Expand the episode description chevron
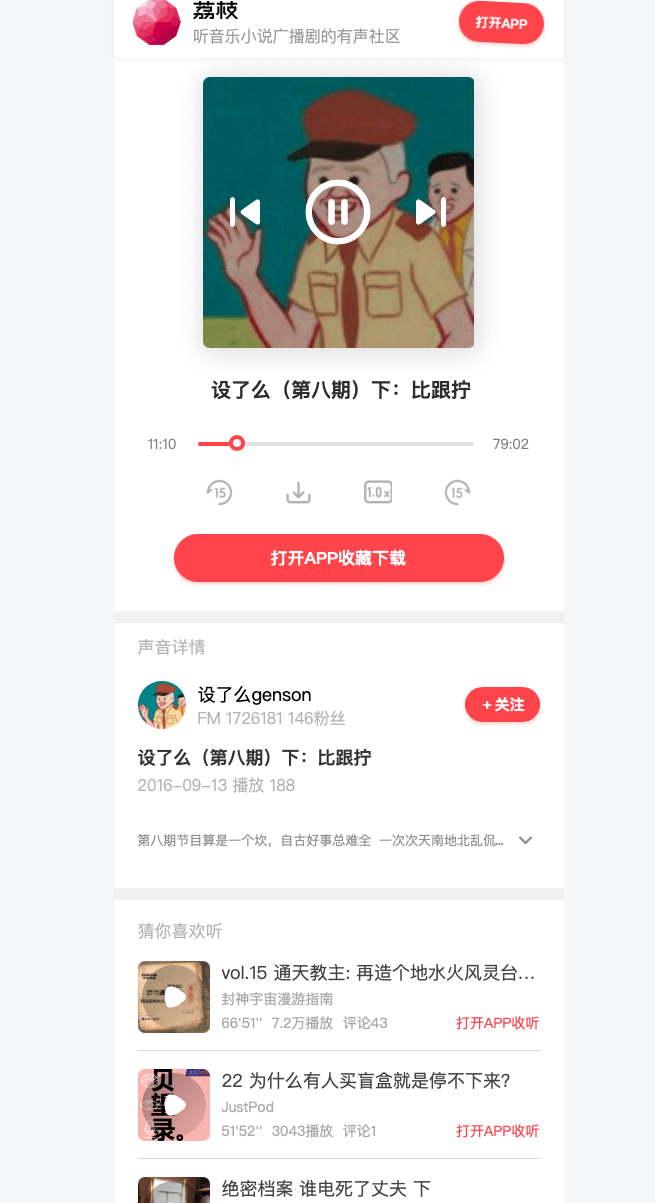This screenshot has height=1203, width=655. [525, 841]
